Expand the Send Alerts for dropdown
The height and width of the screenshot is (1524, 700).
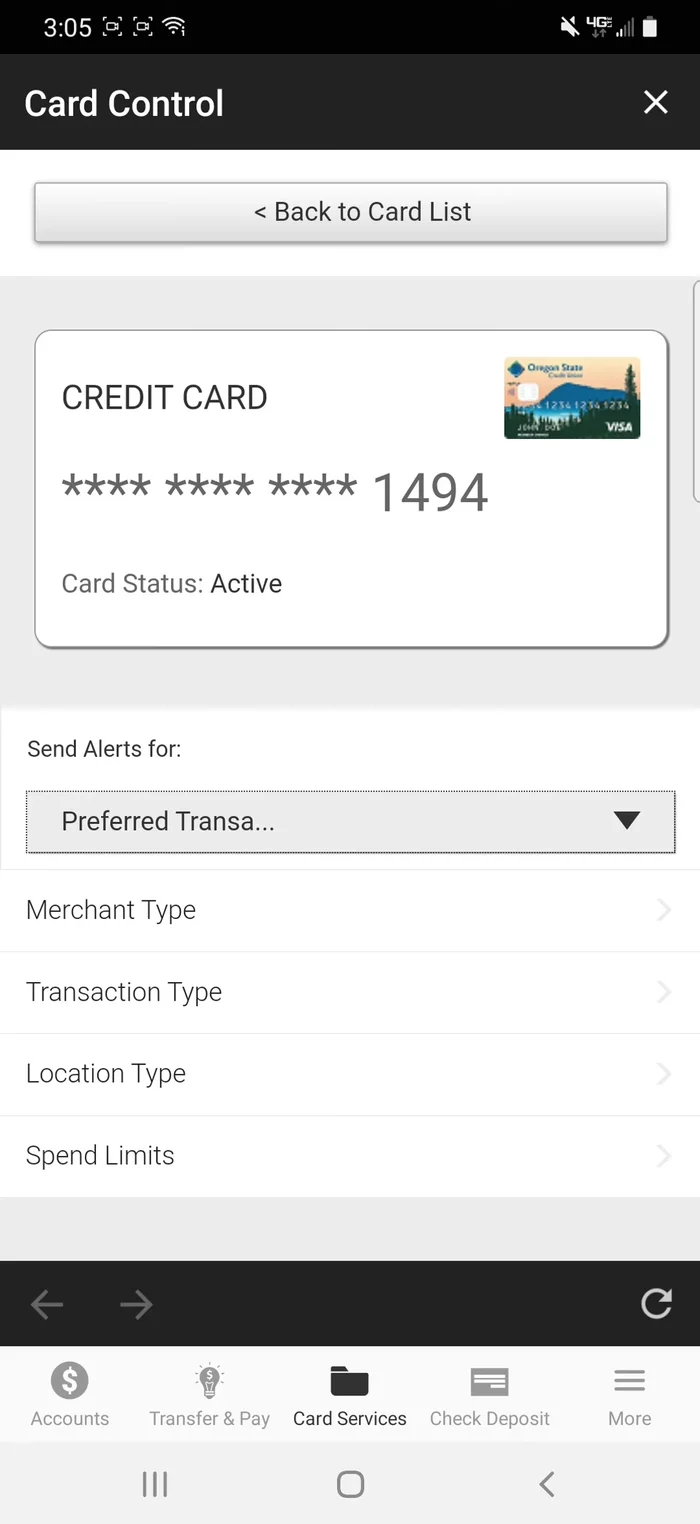click(x=350, y=822)
